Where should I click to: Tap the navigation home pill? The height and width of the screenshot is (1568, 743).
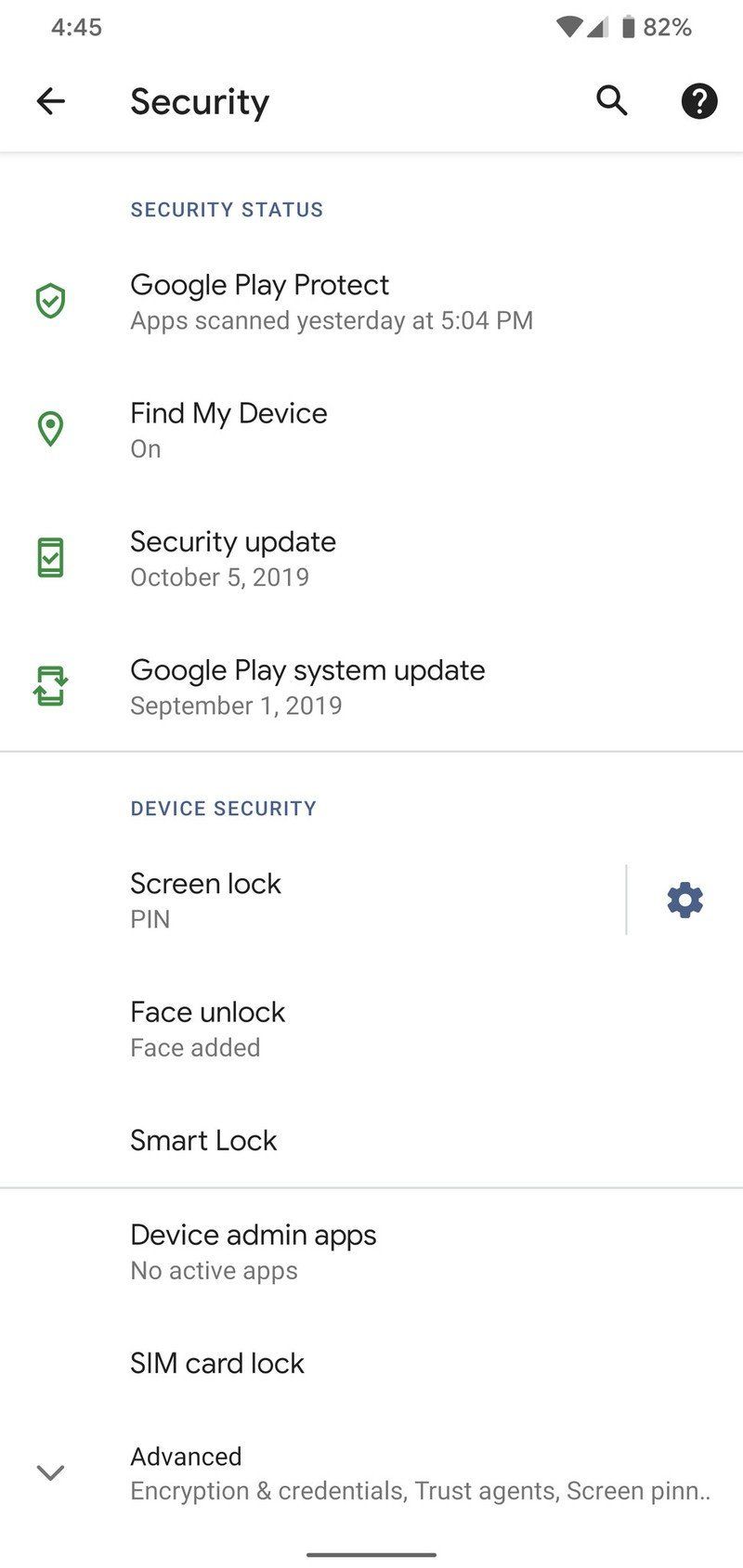(371, 1555)
